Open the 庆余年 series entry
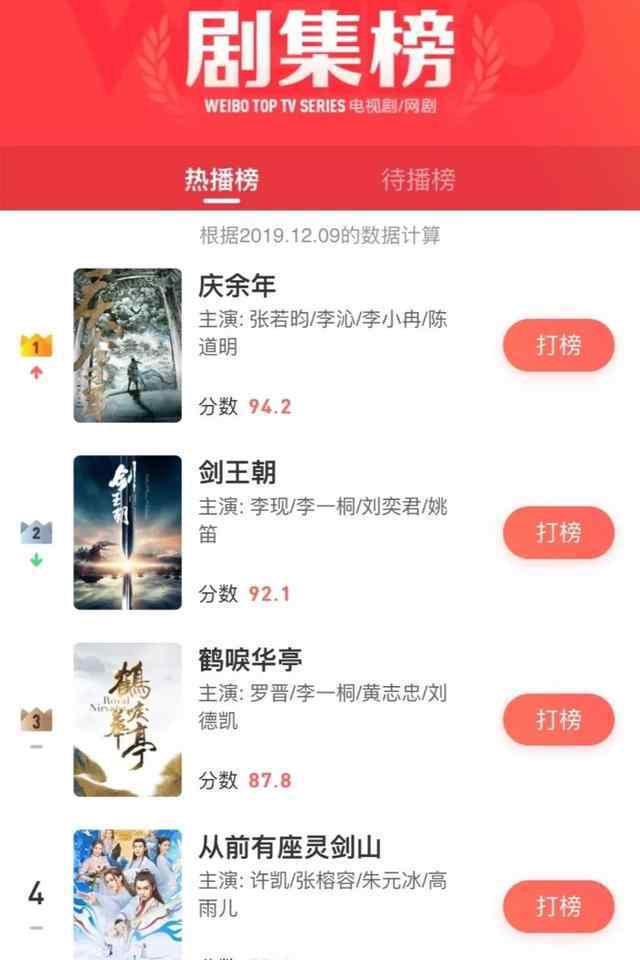Image resolution: width=640 pixels, height=960 pixels. click(236, 286)
